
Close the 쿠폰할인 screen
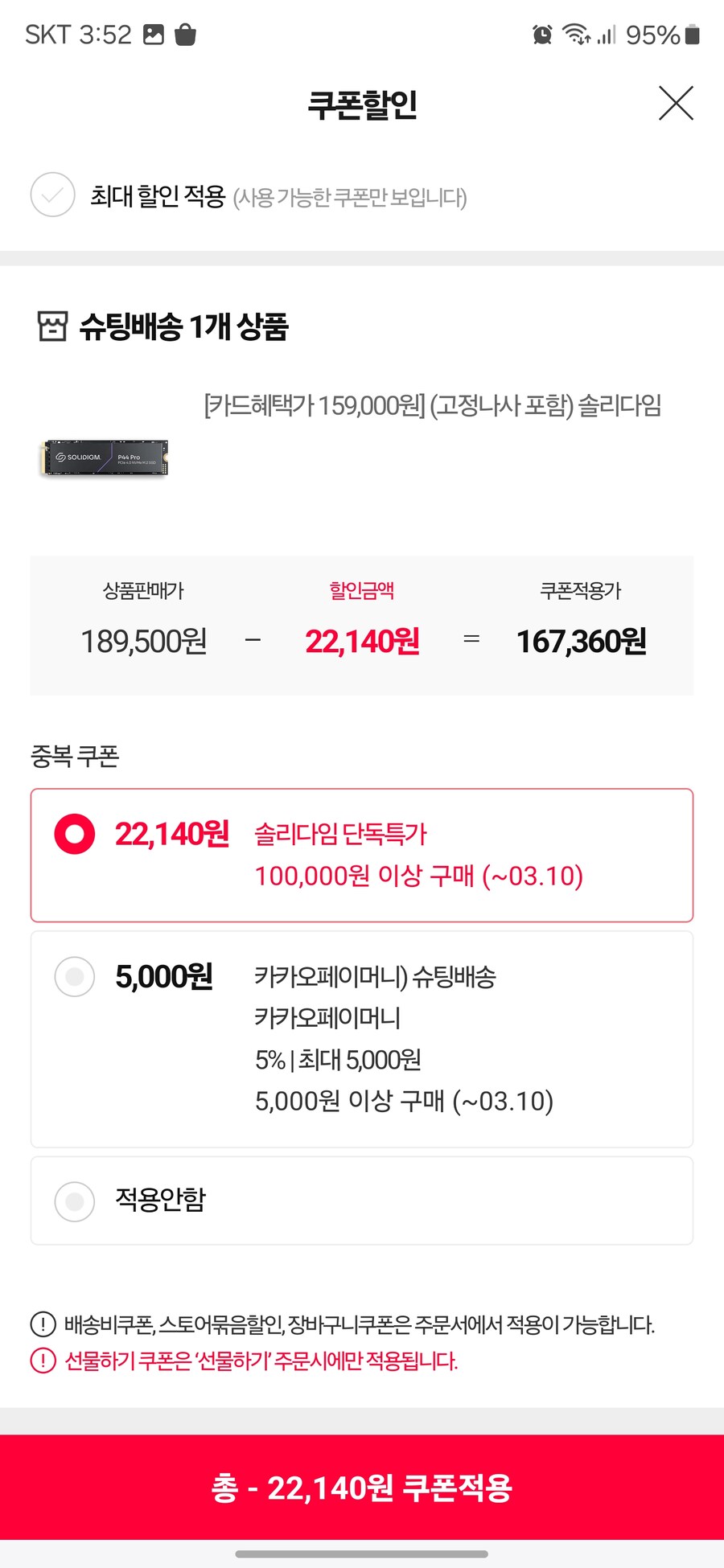[x=675, y=104]
